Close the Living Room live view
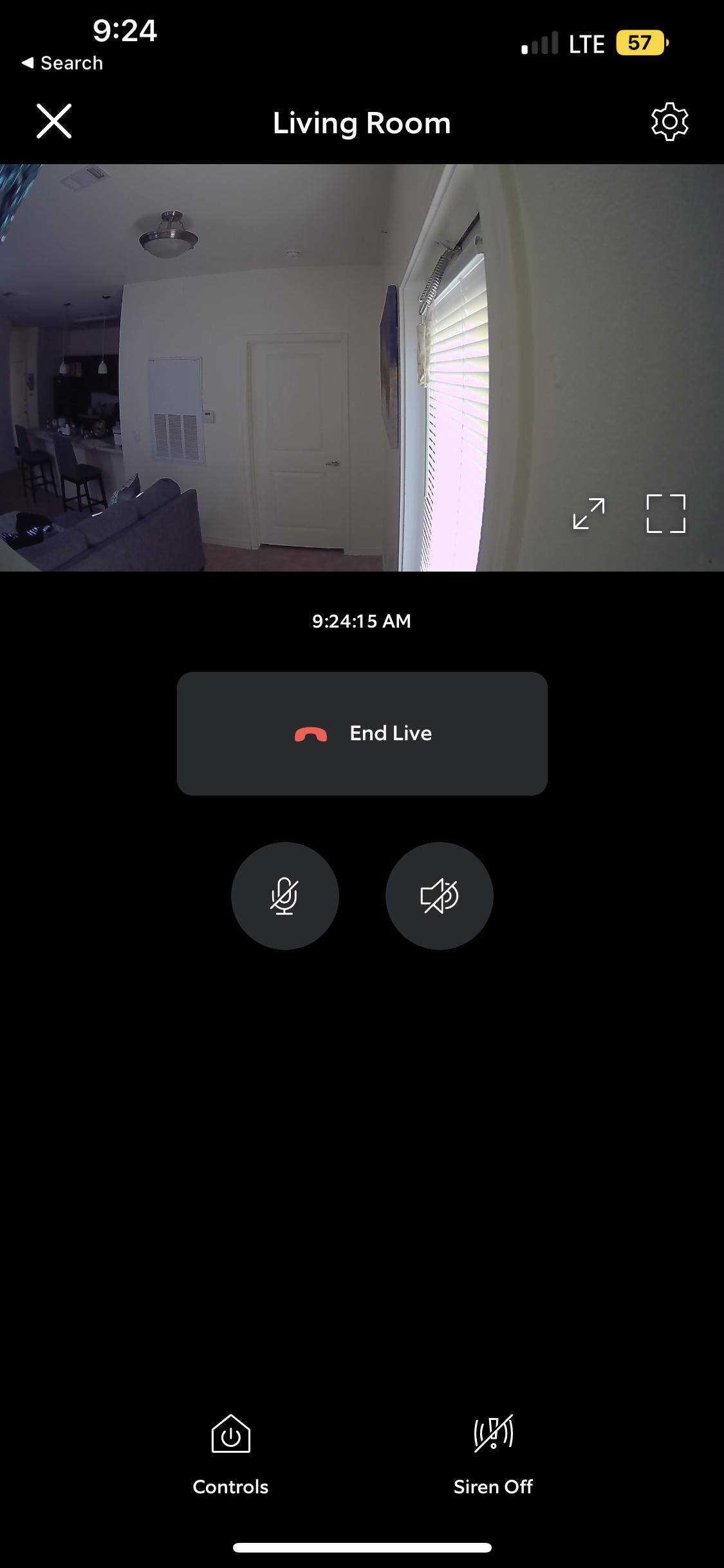The image size is (724, 1568). (x=54, y=121)
